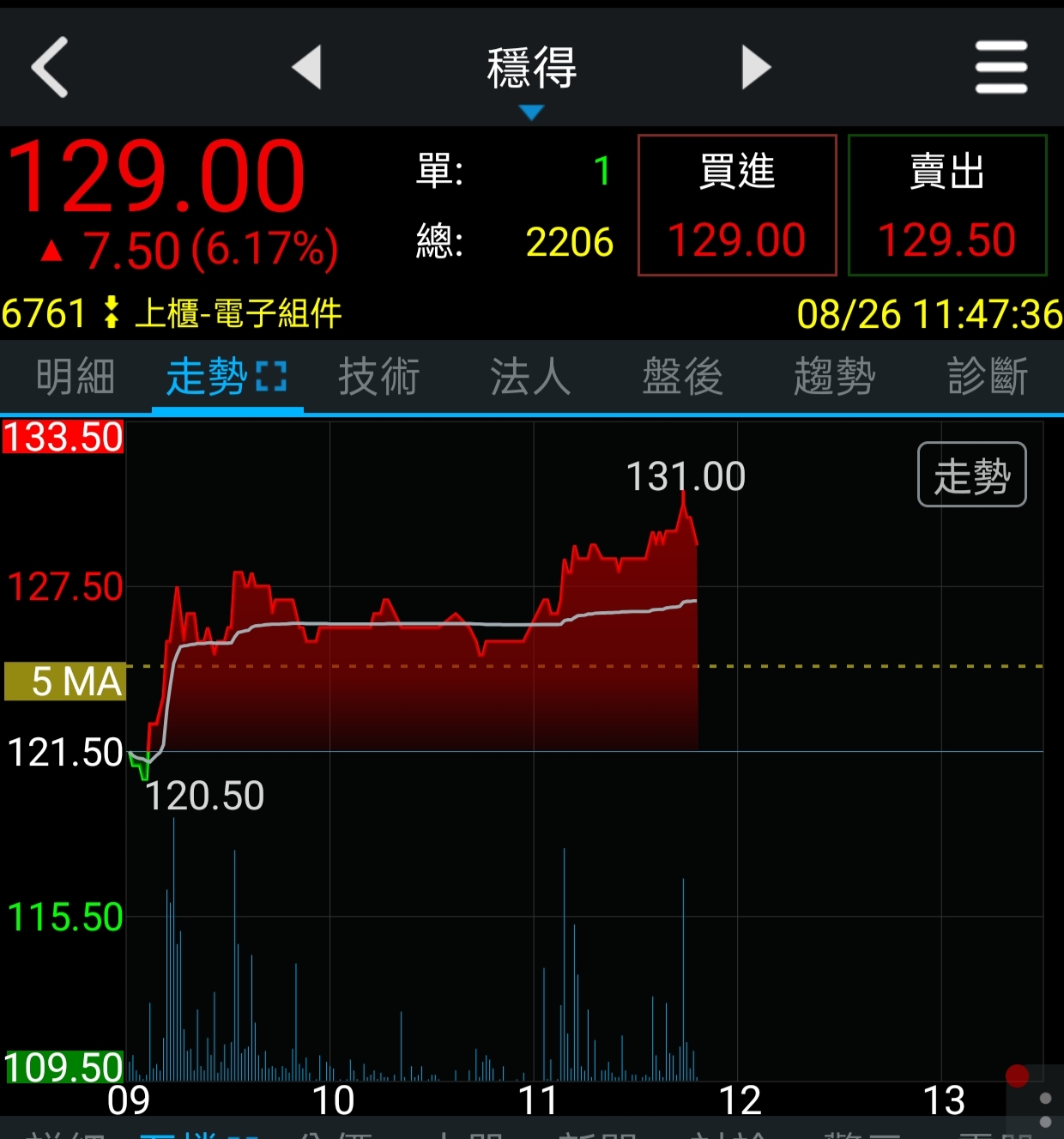Switch to the 法人 tab
The width and height of the screenshot is (1064, 1139).
click(x=530, y=377)
